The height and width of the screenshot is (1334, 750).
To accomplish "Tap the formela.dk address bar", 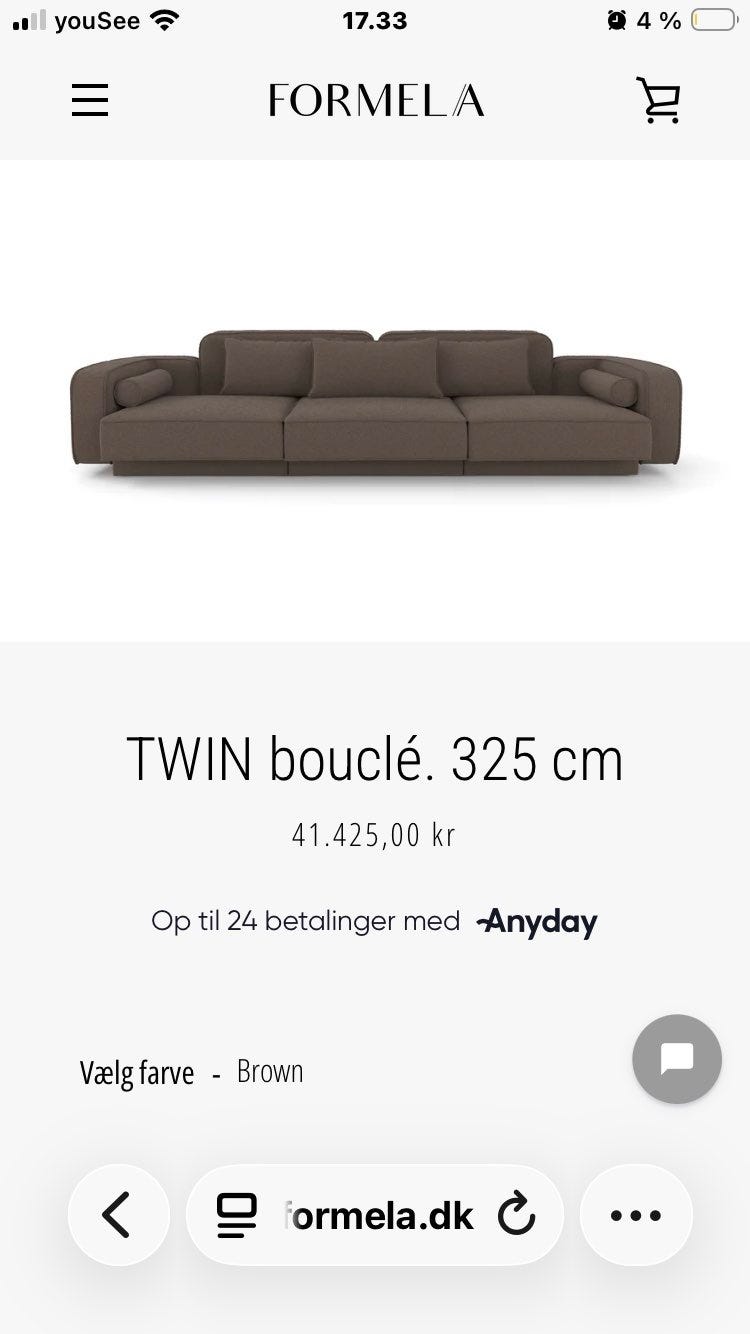I will (380, 1216).
